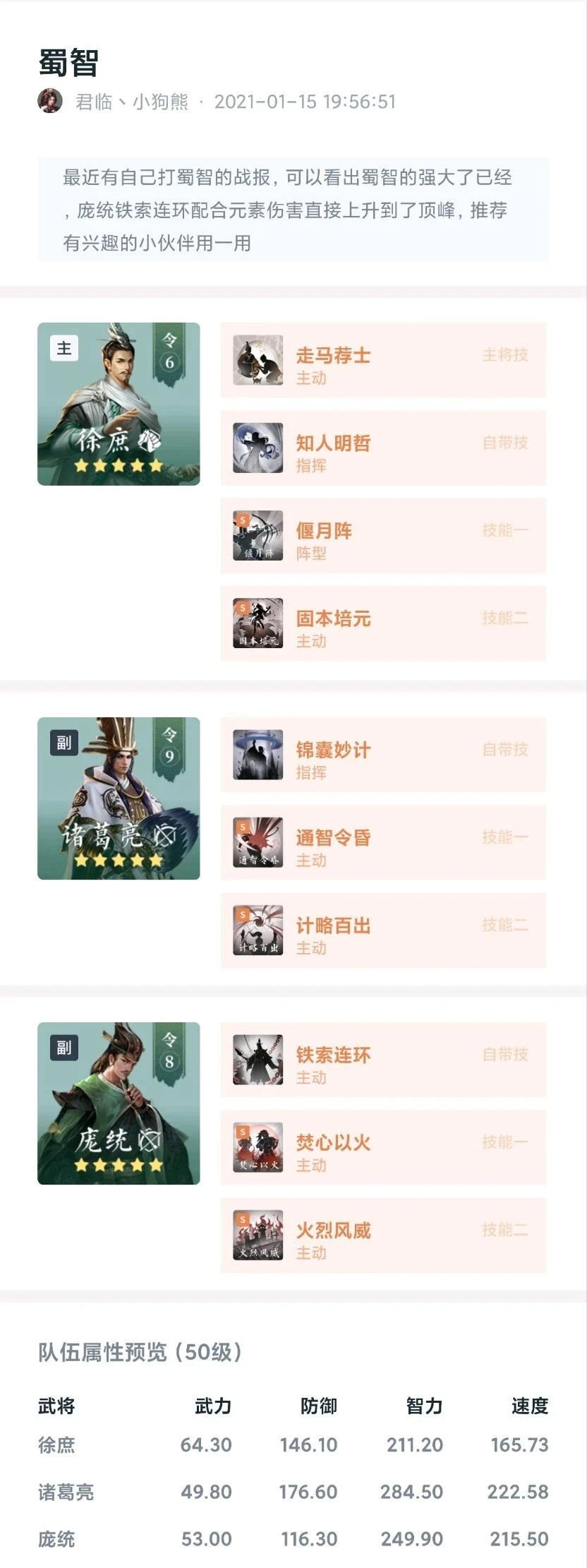Open the 诸葛亮 hero card
Screen dimensions: 587x1568
tap(119, 798)
